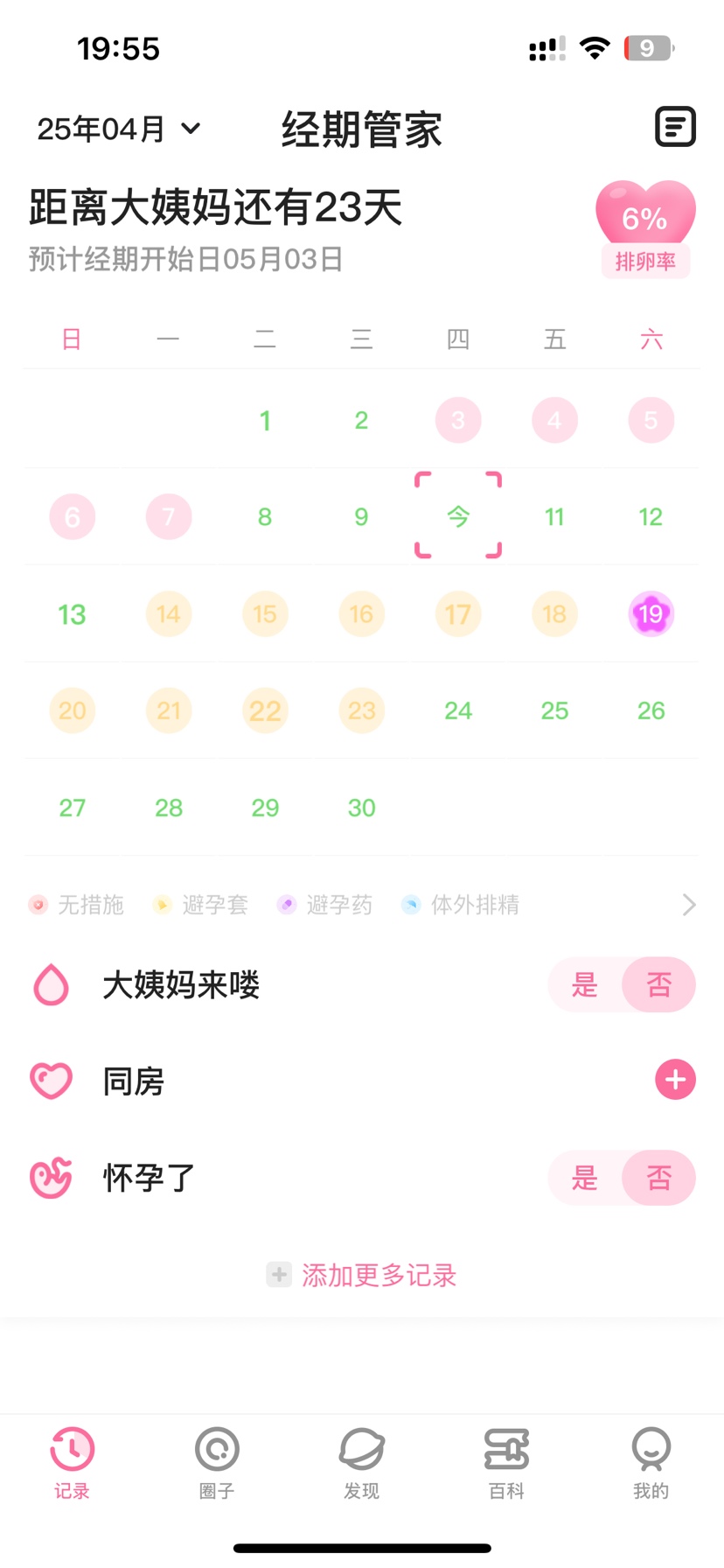Image resolution: width=724 pixels, height=1568 pixels.
Task: Choose 是 for 大姨妈来喽
Action: pos(585,985)
